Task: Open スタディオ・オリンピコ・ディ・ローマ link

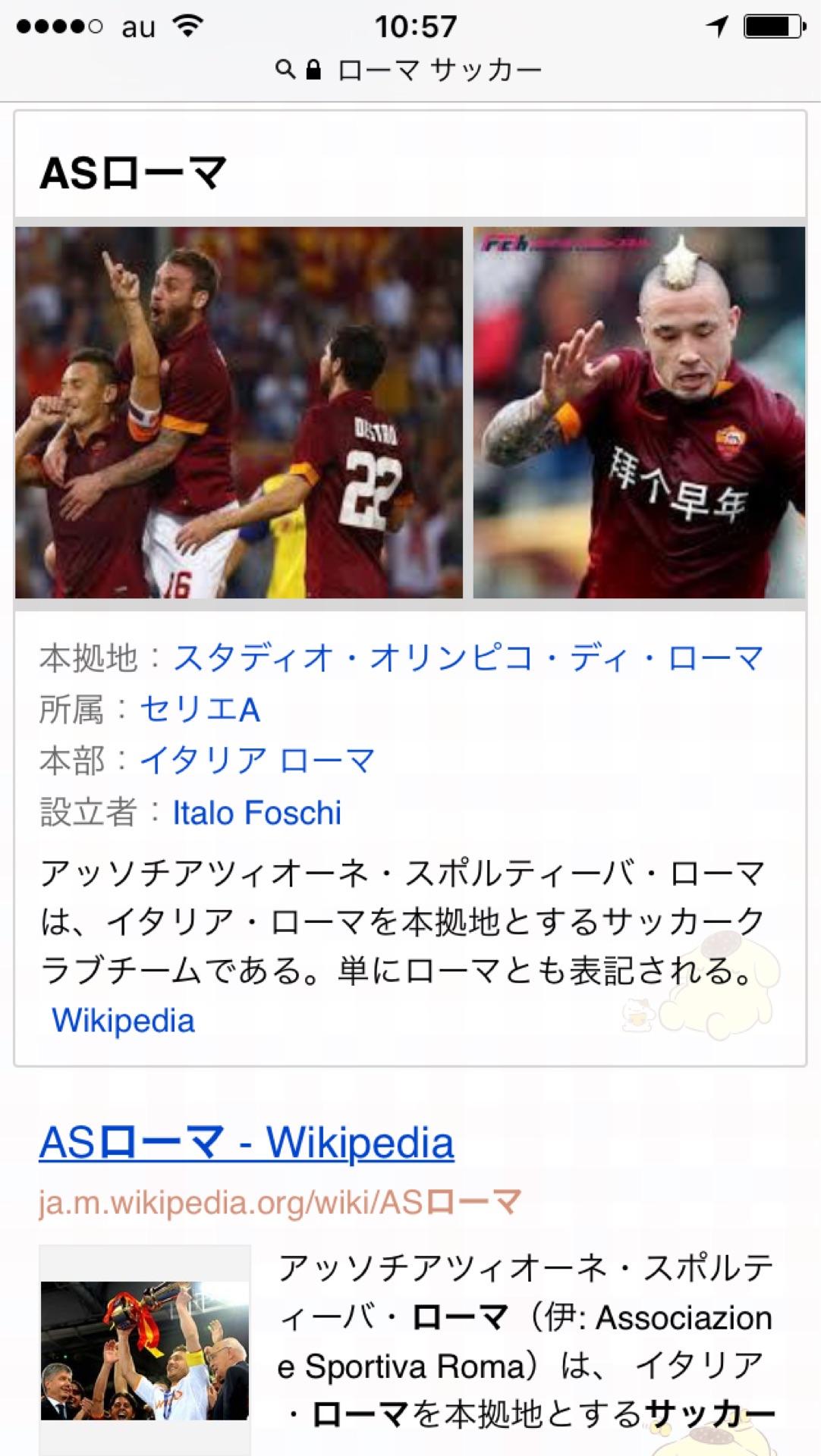Action: (469, 658)
